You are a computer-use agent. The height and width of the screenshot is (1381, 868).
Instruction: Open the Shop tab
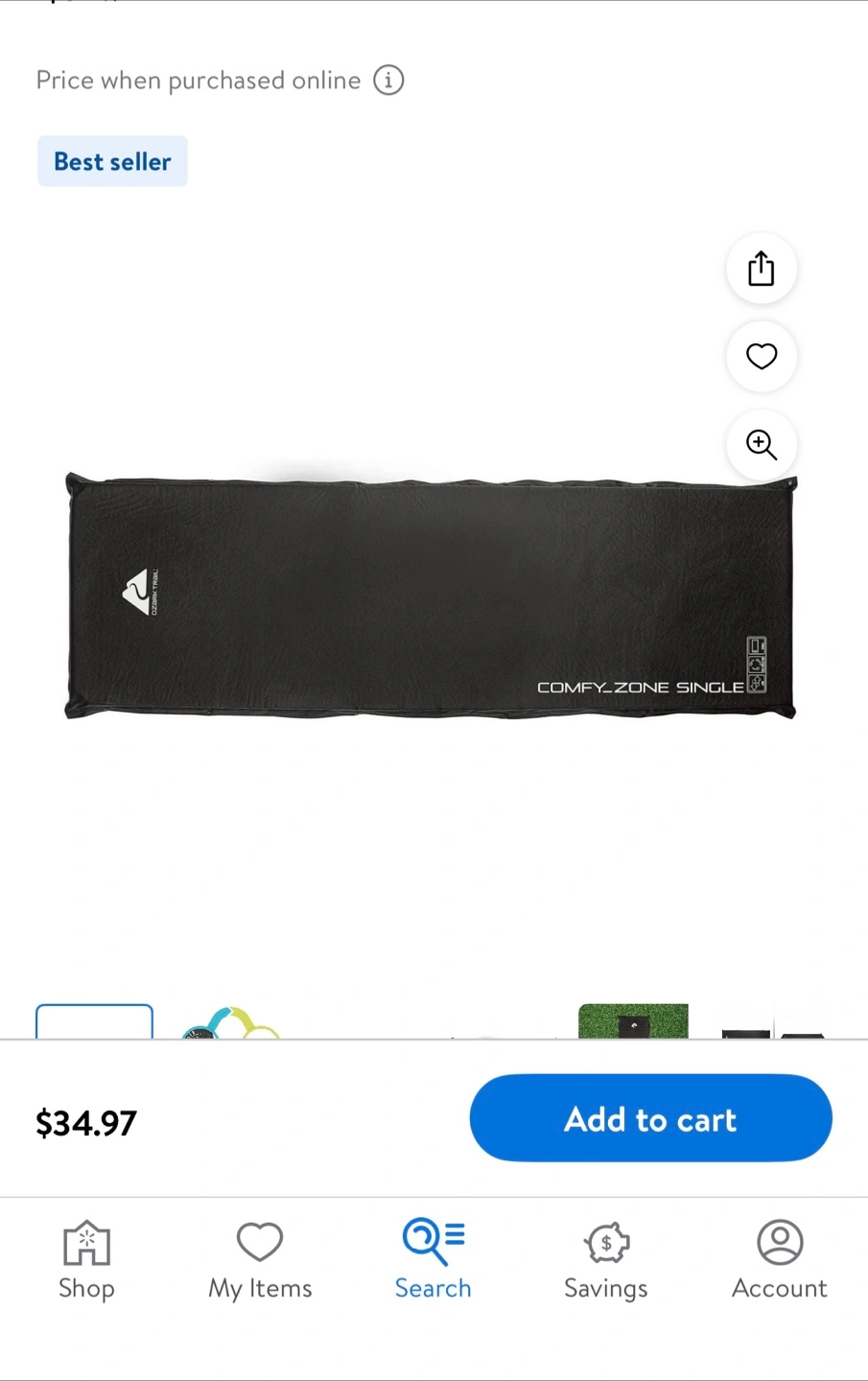(x=86, y=1261)
